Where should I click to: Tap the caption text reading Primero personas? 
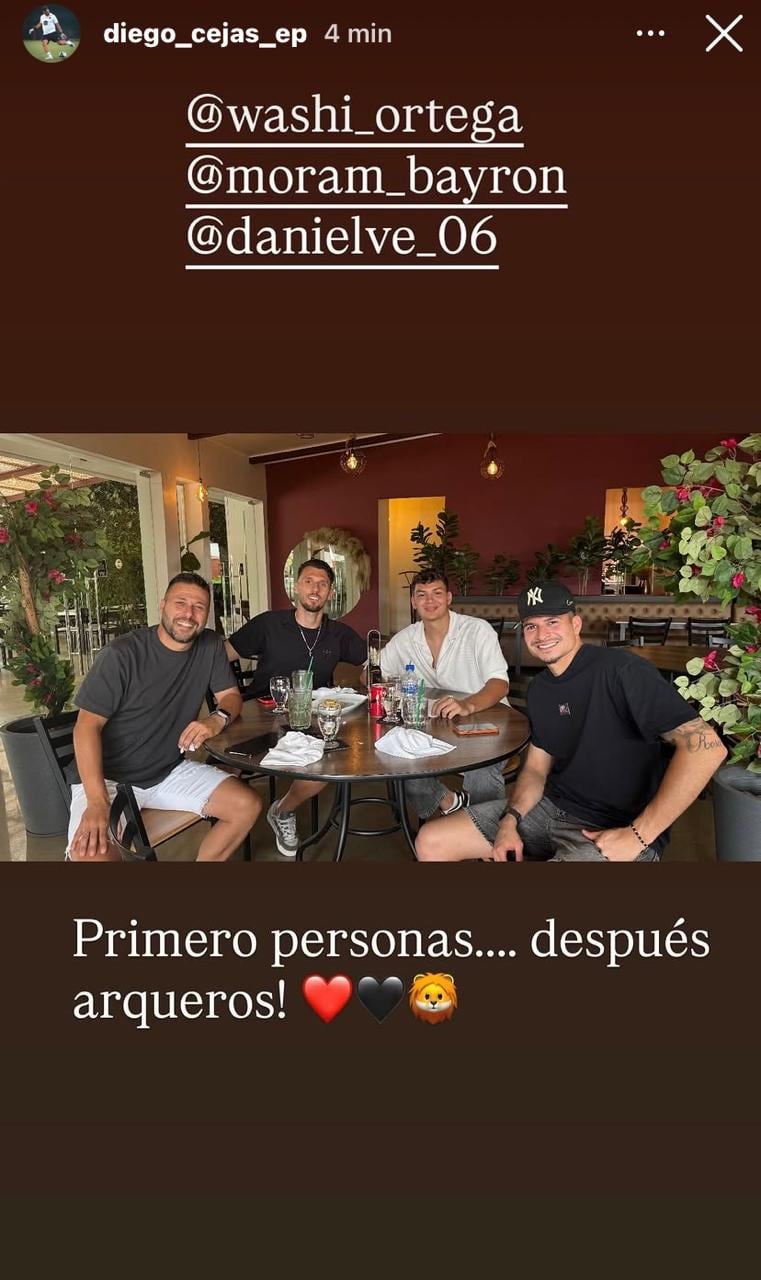pos(250,938)
